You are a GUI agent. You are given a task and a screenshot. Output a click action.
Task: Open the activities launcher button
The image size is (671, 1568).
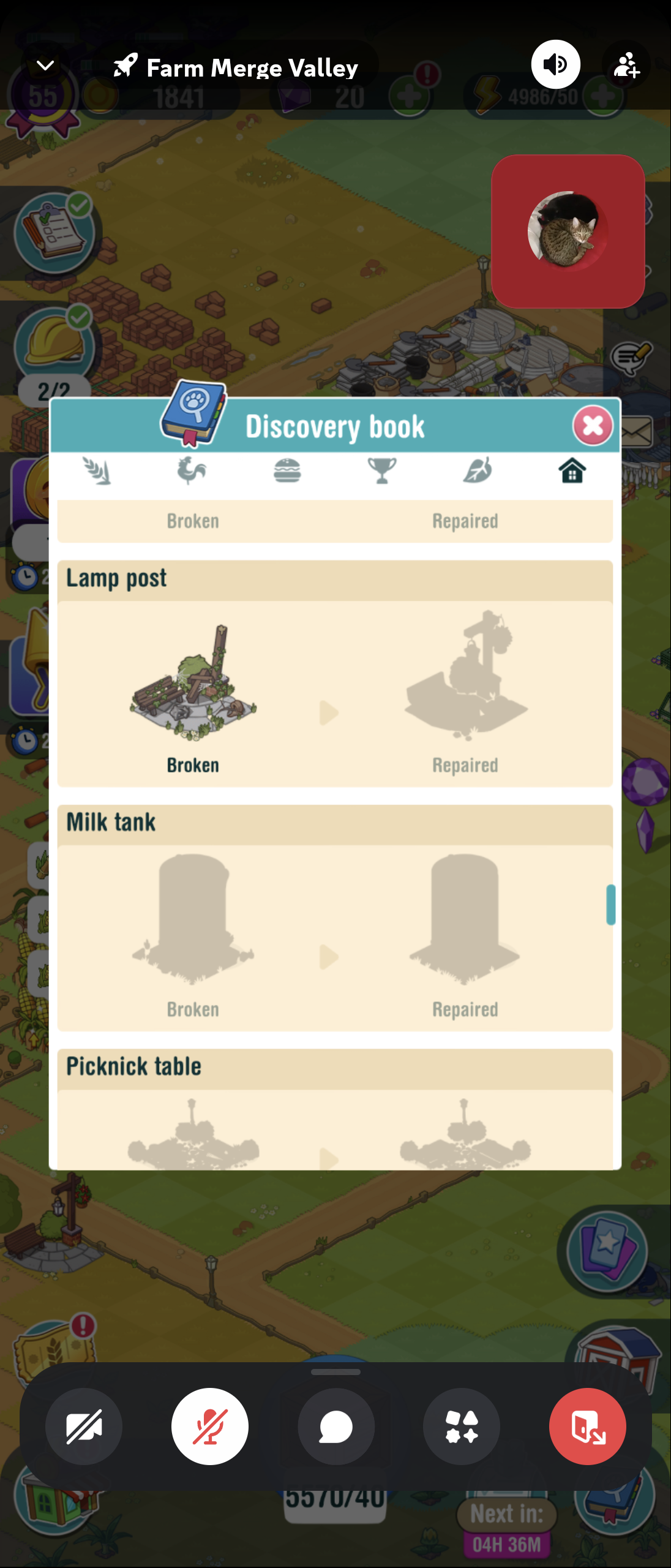coord(462,1426)
